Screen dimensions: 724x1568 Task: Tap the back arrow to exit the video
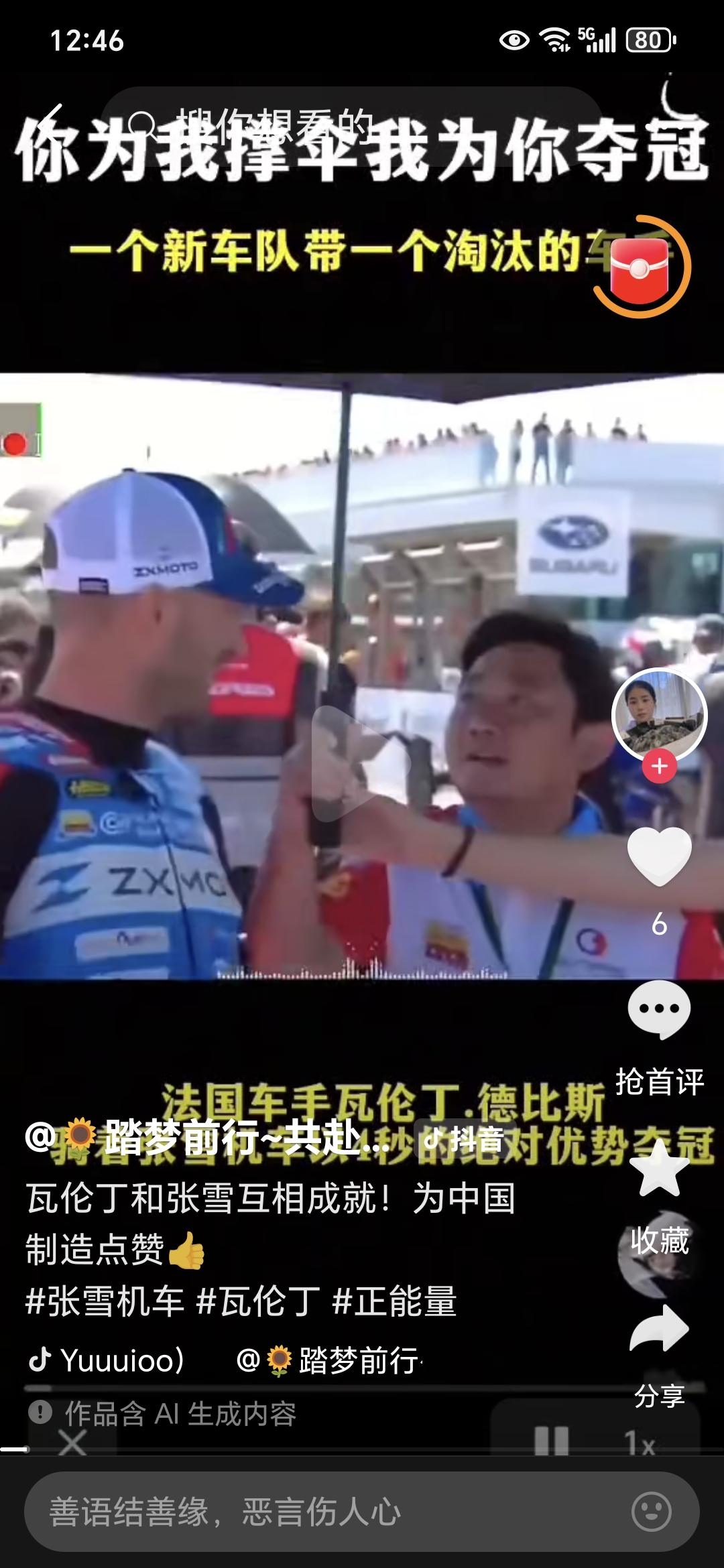50,121
